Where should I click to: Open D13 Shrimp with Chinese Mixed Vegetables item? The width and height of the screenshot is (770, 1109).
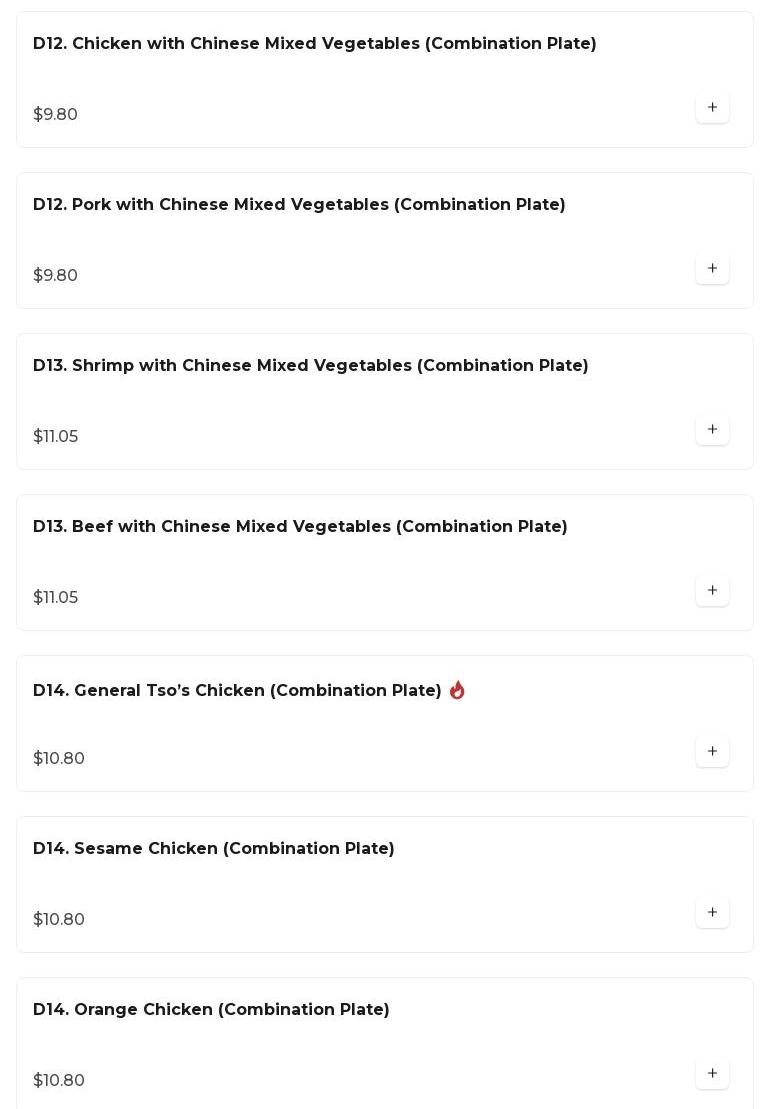tap(310, 366)
